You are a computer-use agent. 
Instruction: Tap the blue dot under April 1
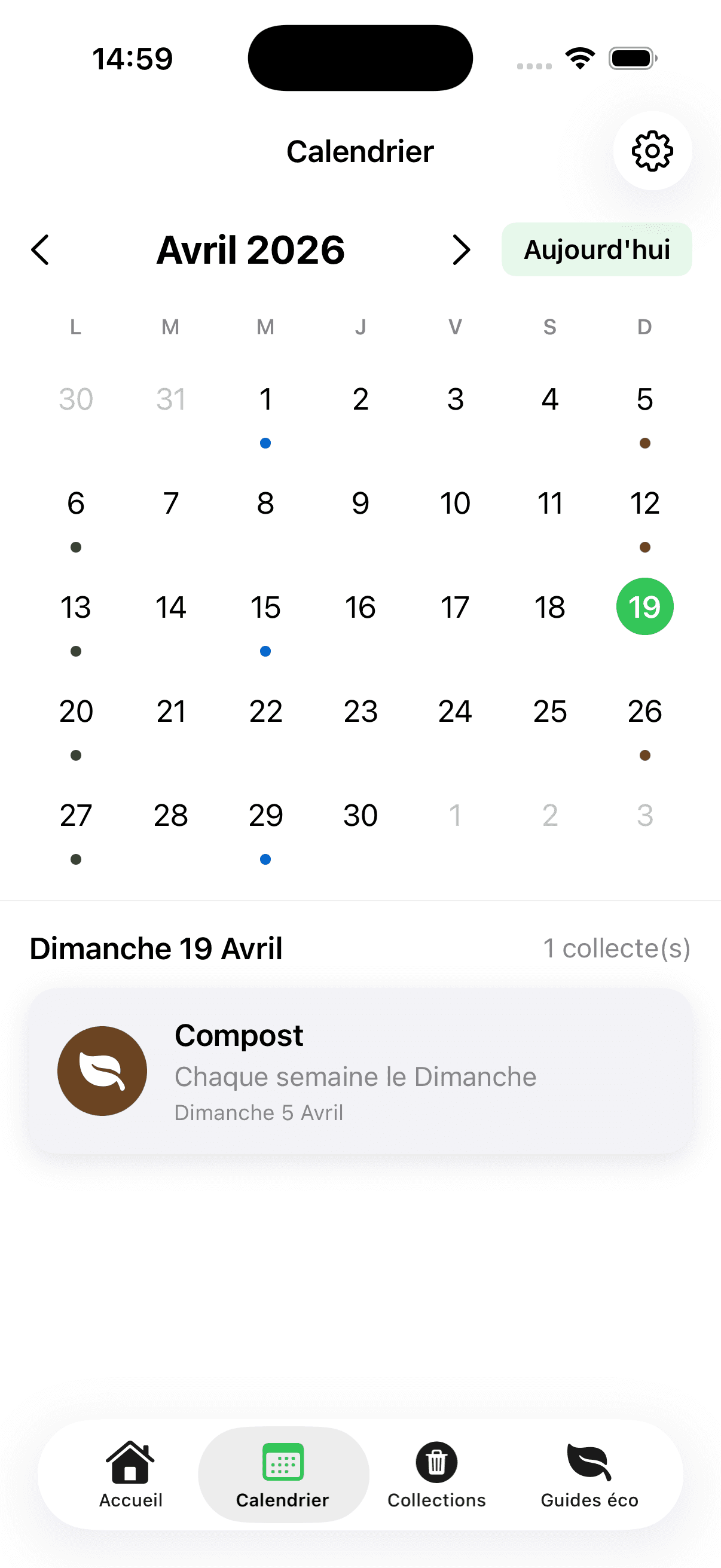265,443
